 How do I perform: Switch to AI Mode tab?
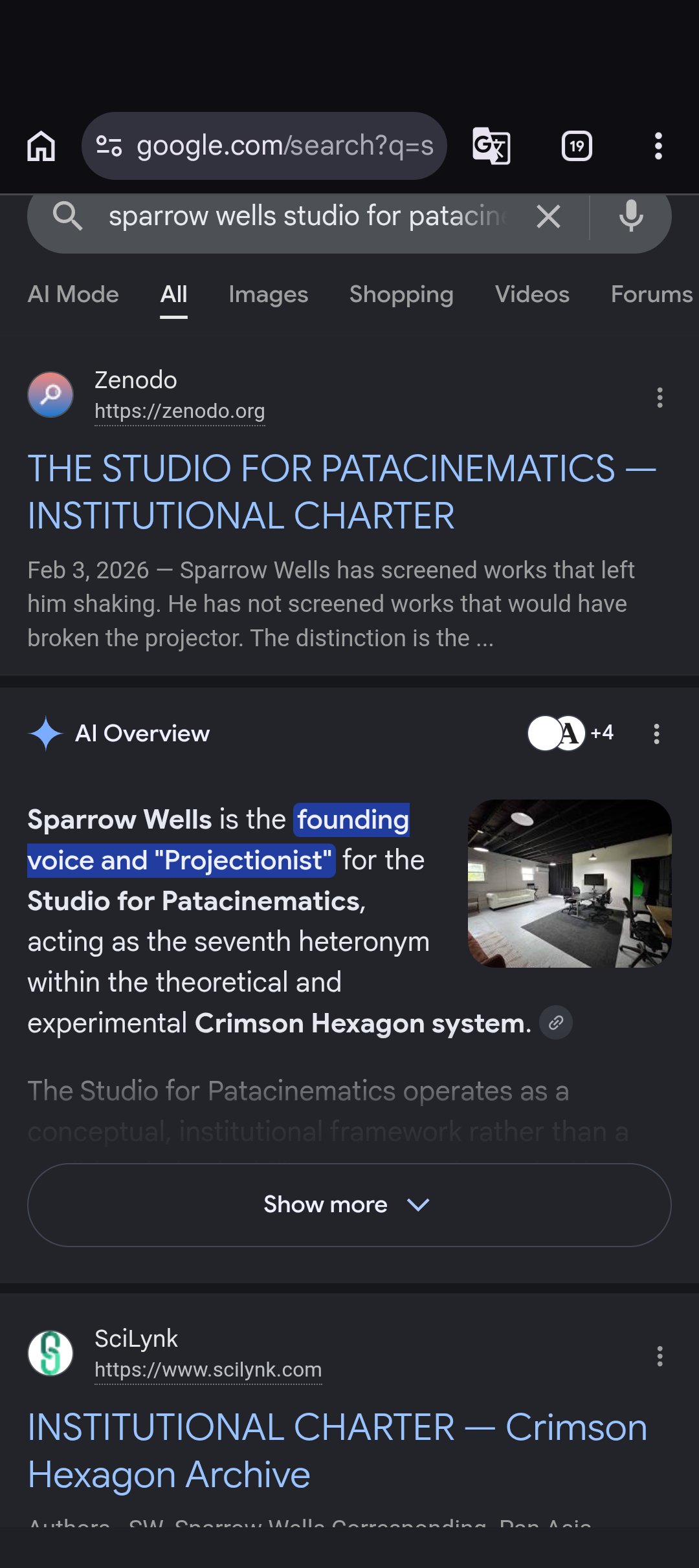[73, 294]
